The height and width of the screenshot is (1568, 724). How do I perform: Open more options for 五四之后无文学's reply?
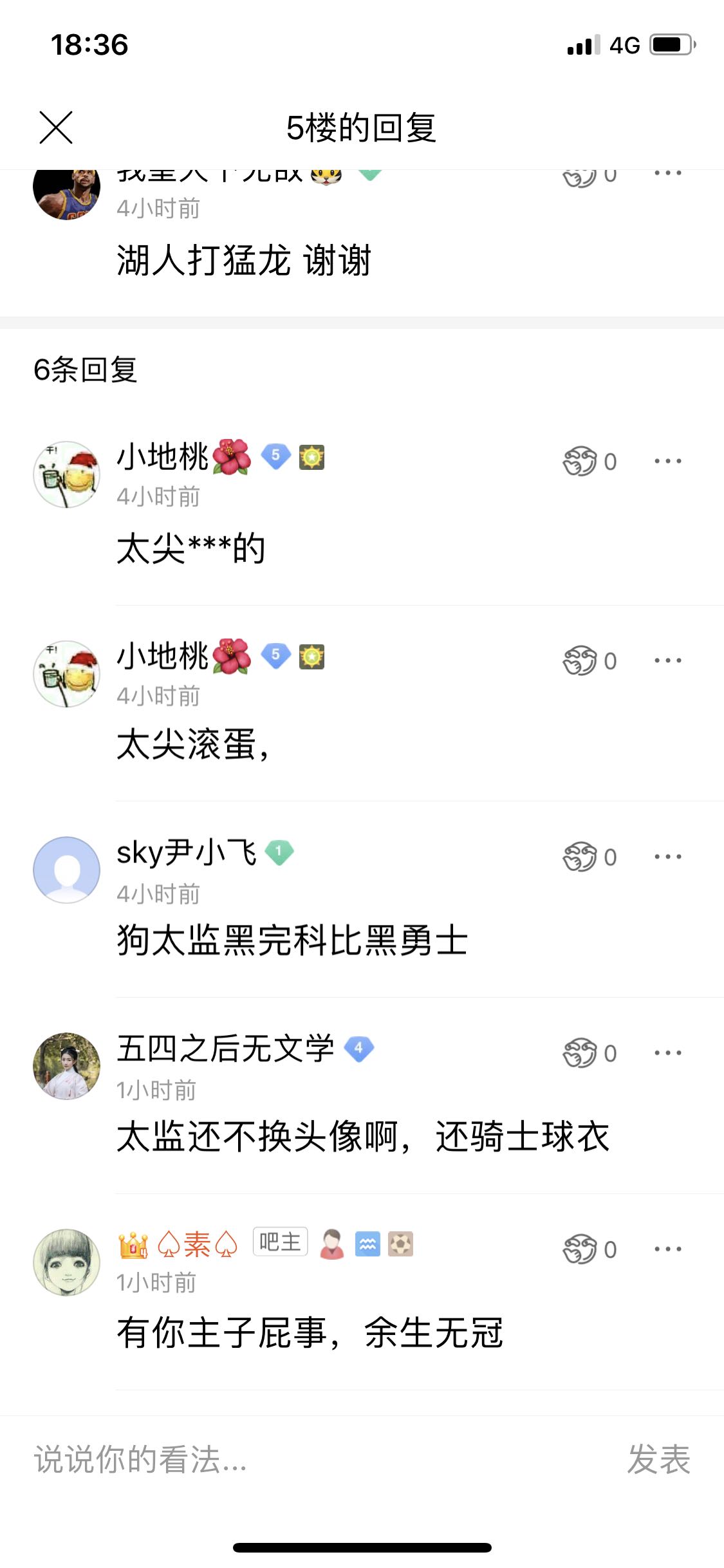pyautogui.click(x=667, y=1053)
